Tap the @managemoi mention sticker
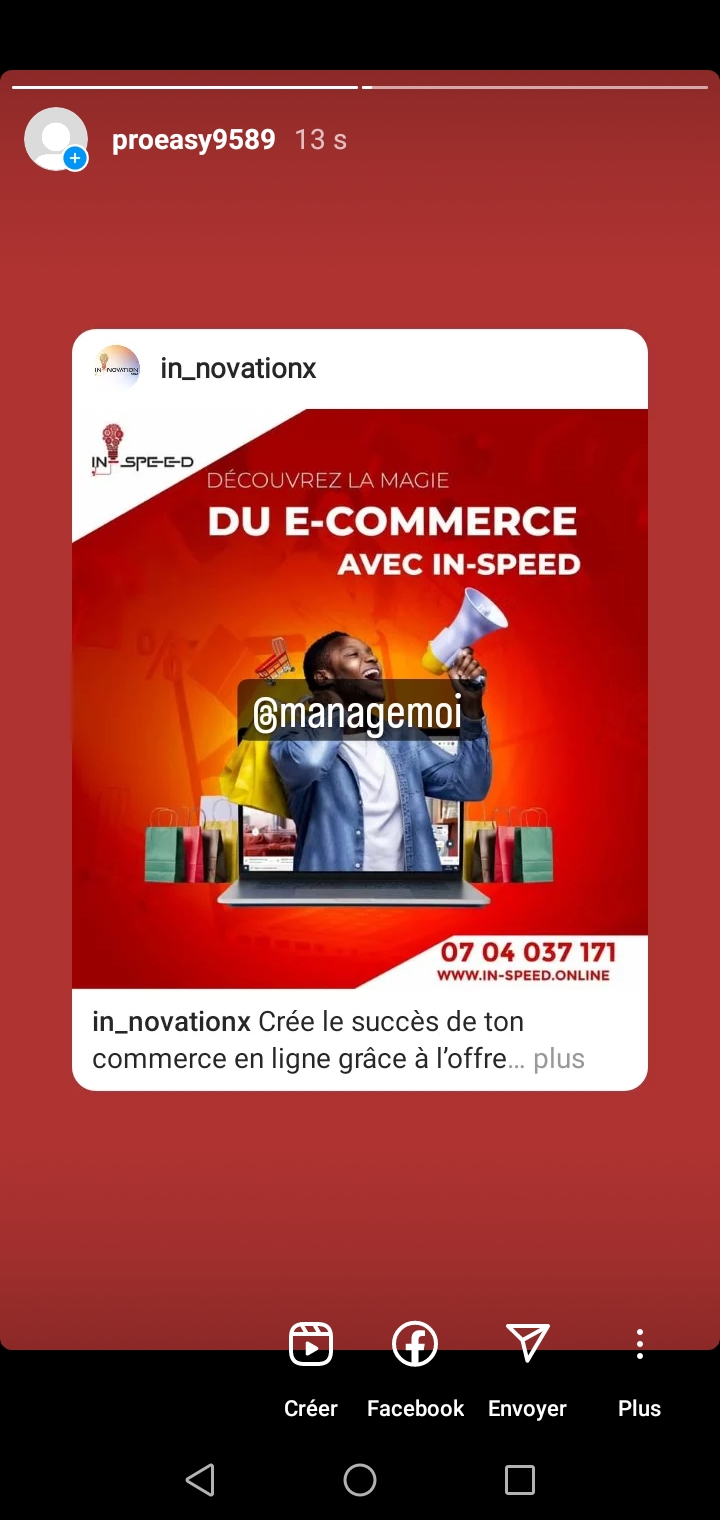The image size is (720, 1520). click(358, 713)
